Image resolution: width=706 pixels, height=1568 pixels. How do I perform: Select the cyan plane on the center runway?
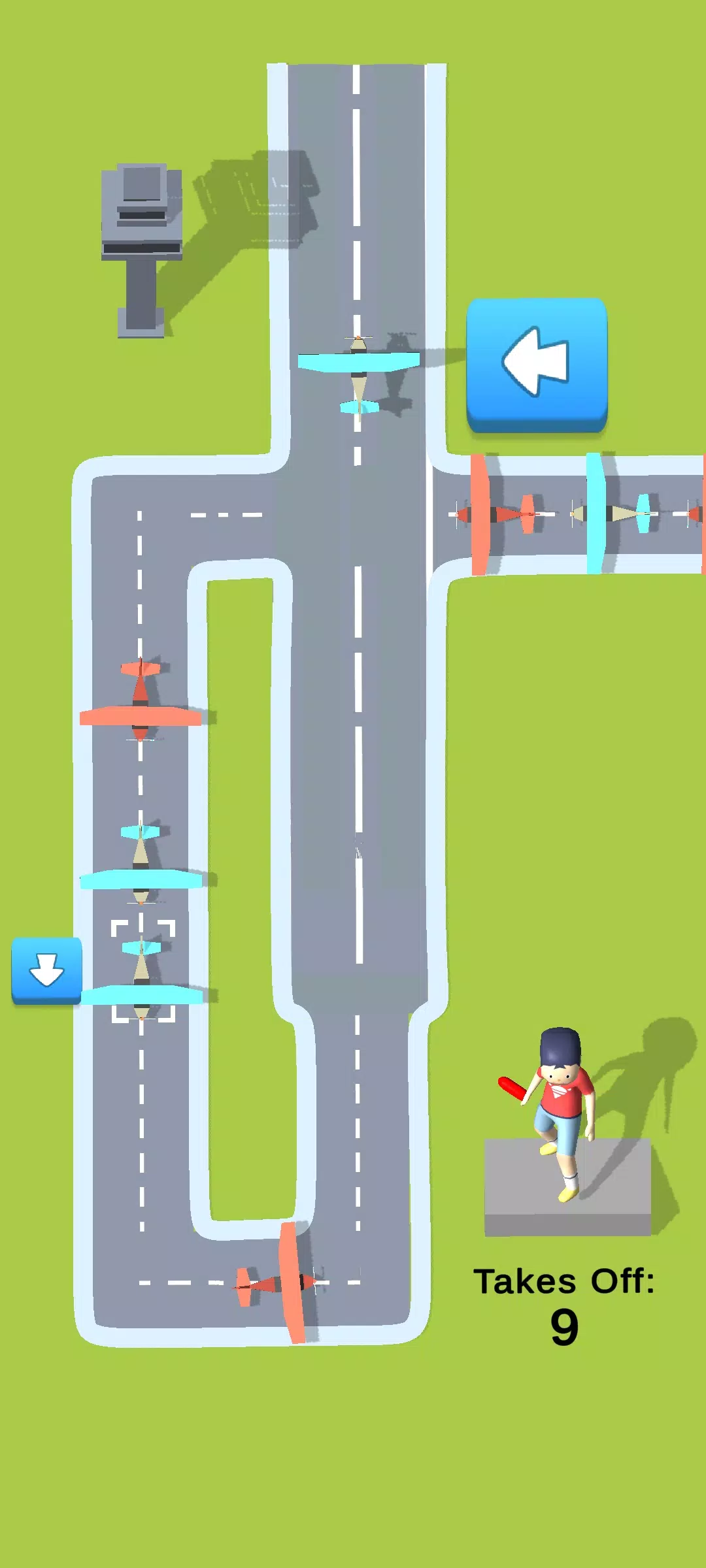click(x=358, y=370)
